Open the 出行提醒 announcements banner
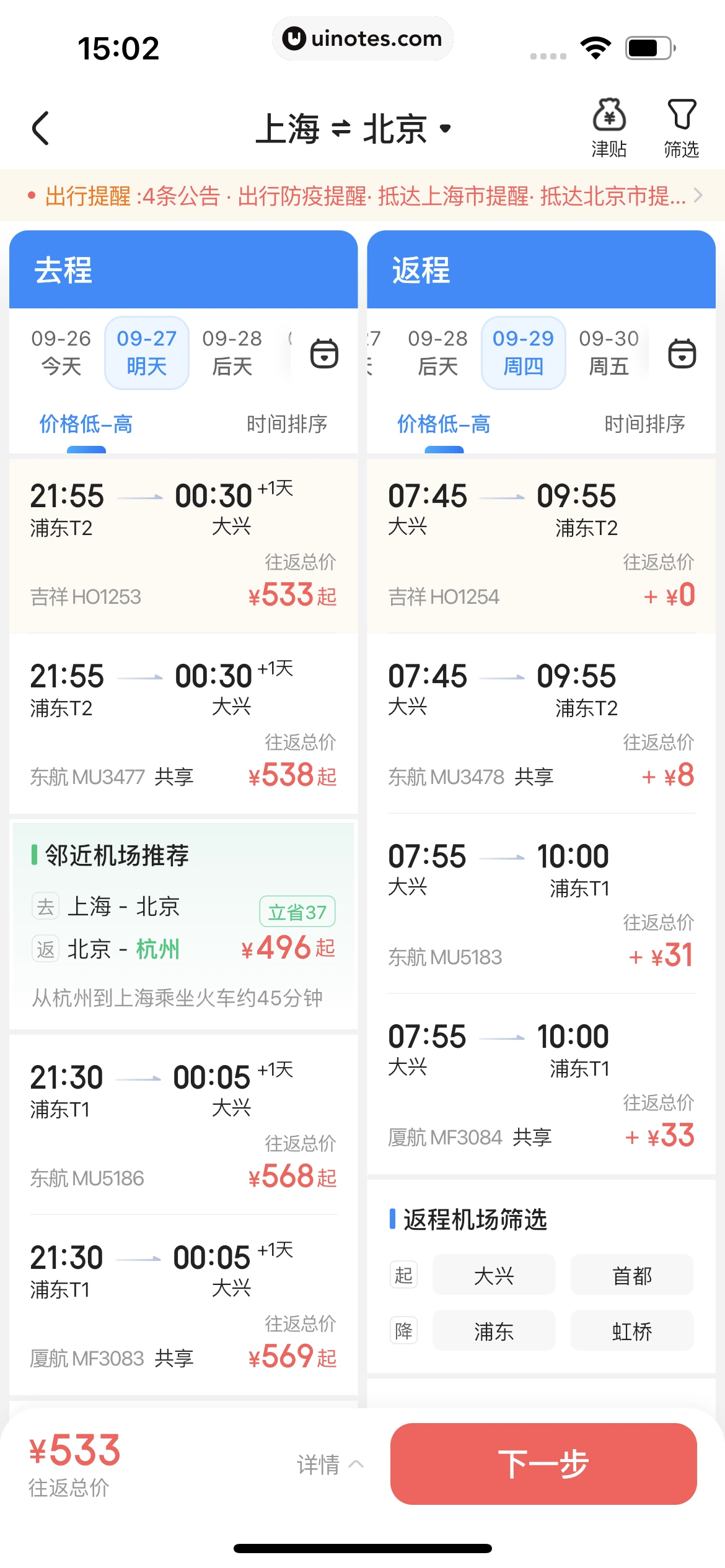 click(x=362, y=196)
